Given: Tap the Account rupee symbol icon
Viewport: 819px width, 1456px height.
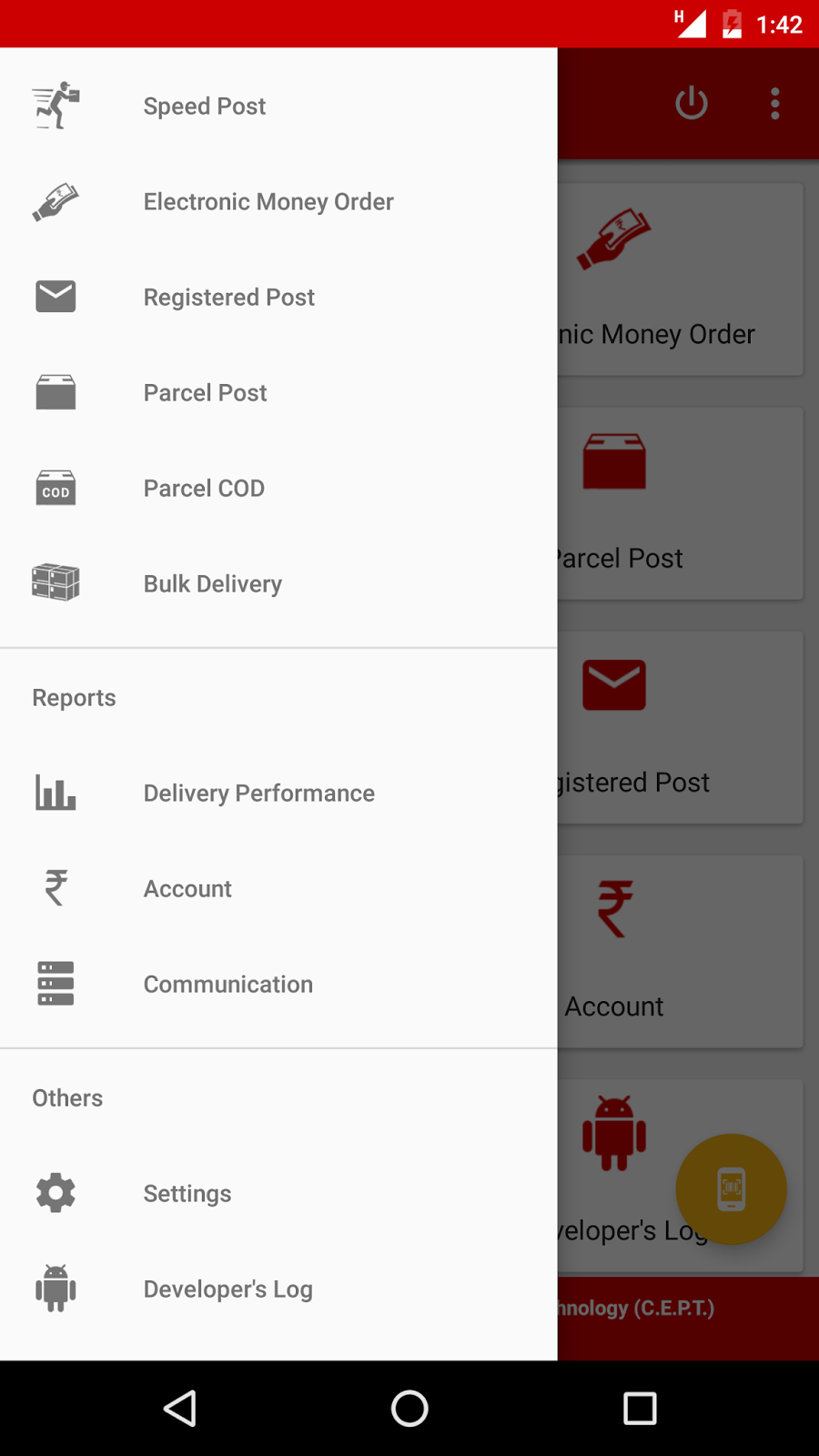Looking at the screenshot, I should (56, 888).
